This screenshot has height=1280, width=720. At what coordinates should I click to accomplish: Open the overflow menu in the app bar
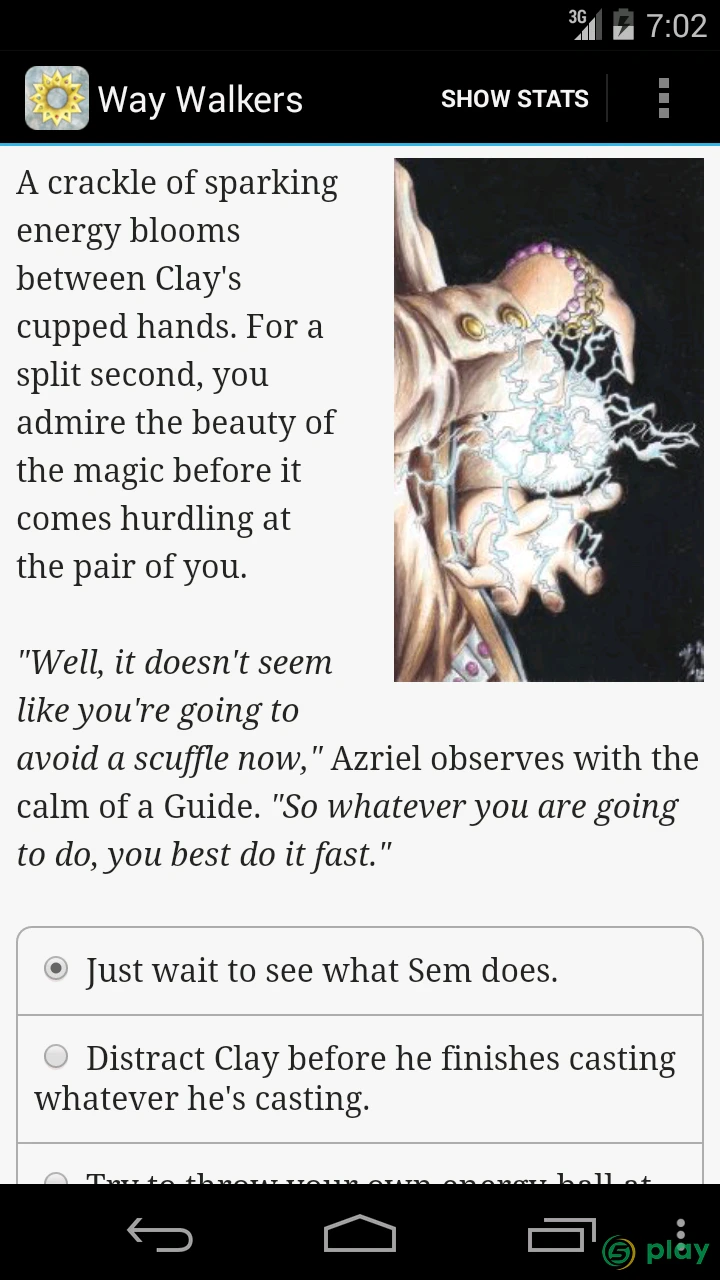coord(664,99)
